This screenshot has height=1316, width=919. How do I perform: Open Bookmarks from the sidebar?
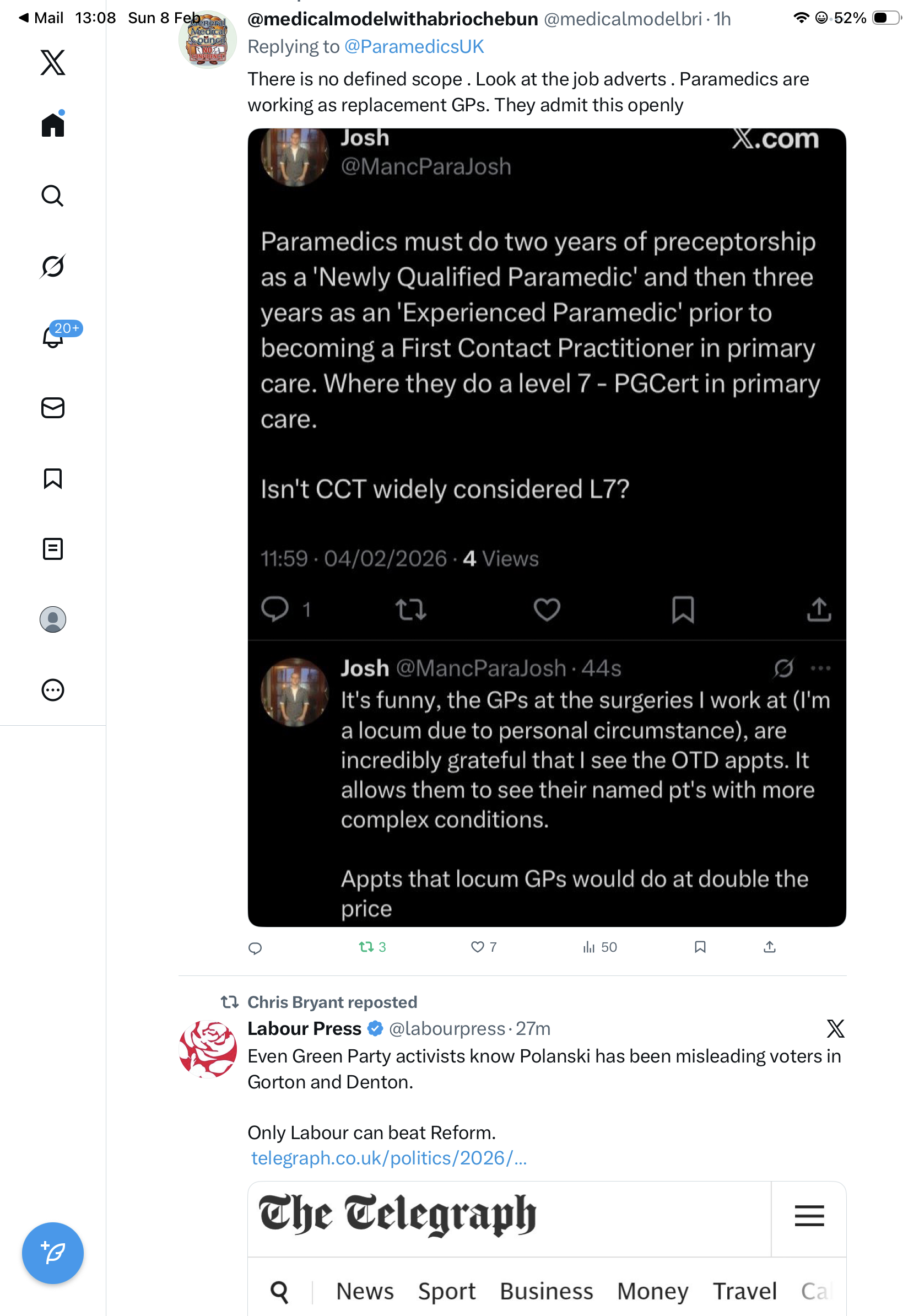click(x=53, y=478)
